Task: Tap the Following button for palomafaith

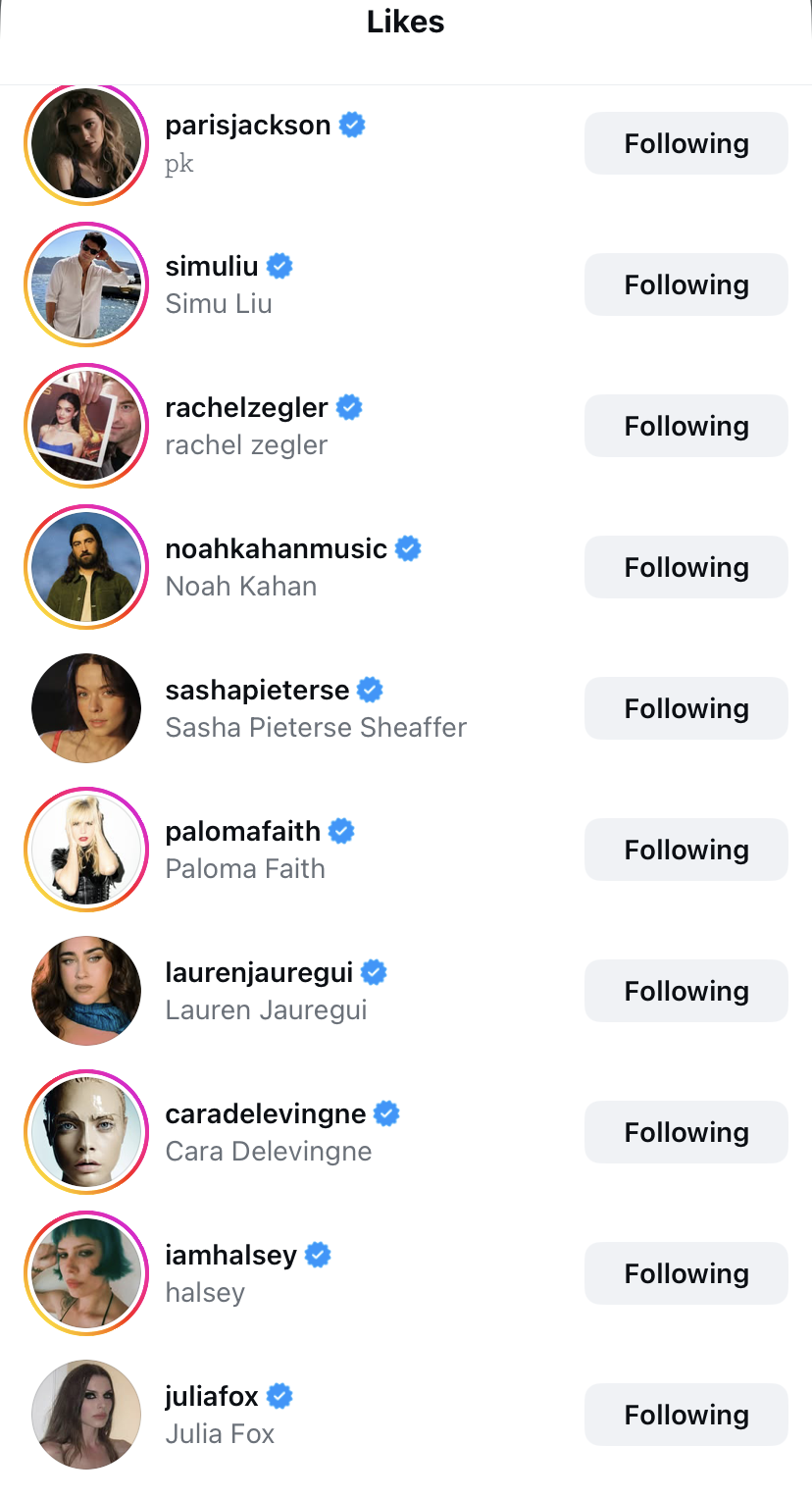Action: coord(685,850)
